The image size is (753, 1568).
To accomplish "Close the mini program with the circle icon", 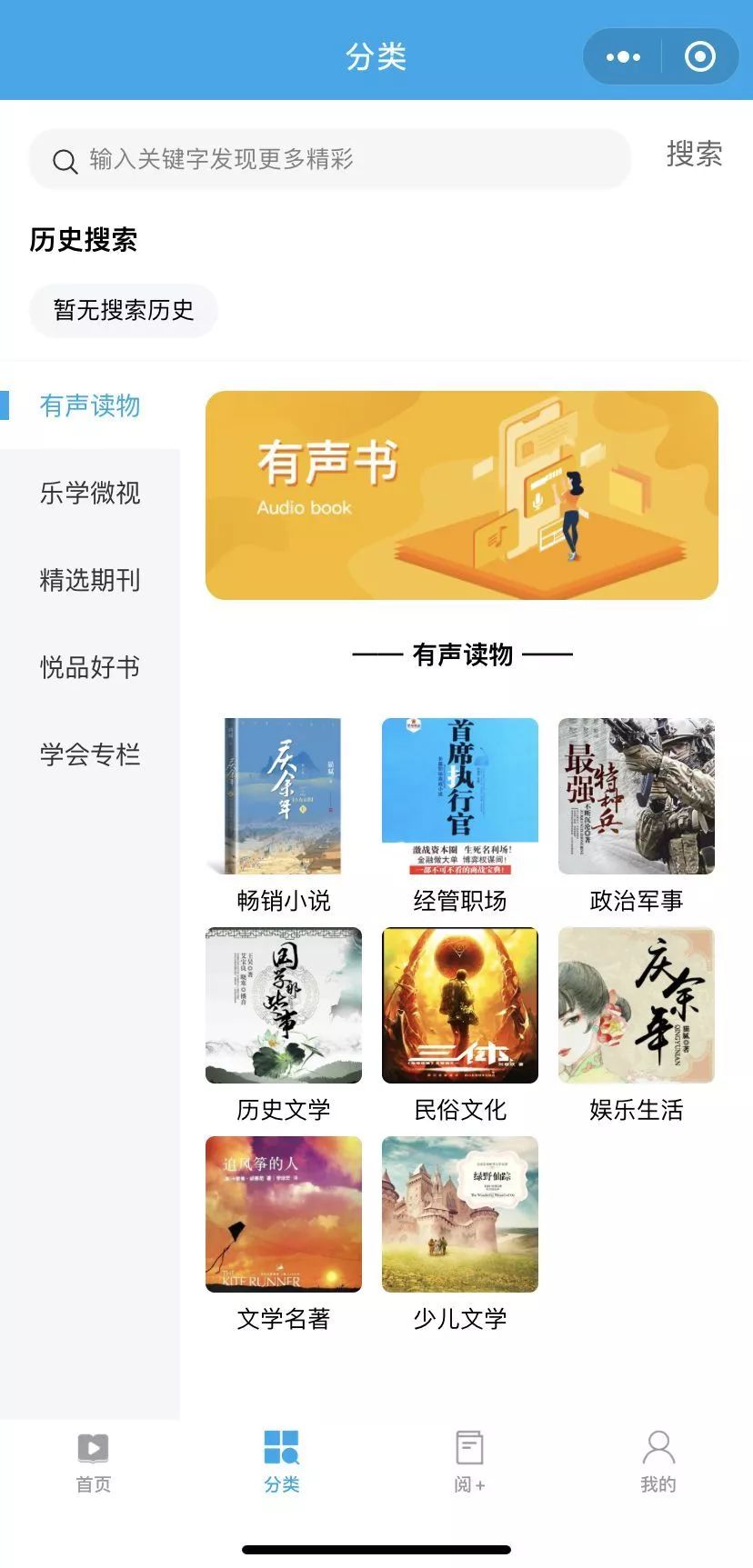I will tap(699, 57).
